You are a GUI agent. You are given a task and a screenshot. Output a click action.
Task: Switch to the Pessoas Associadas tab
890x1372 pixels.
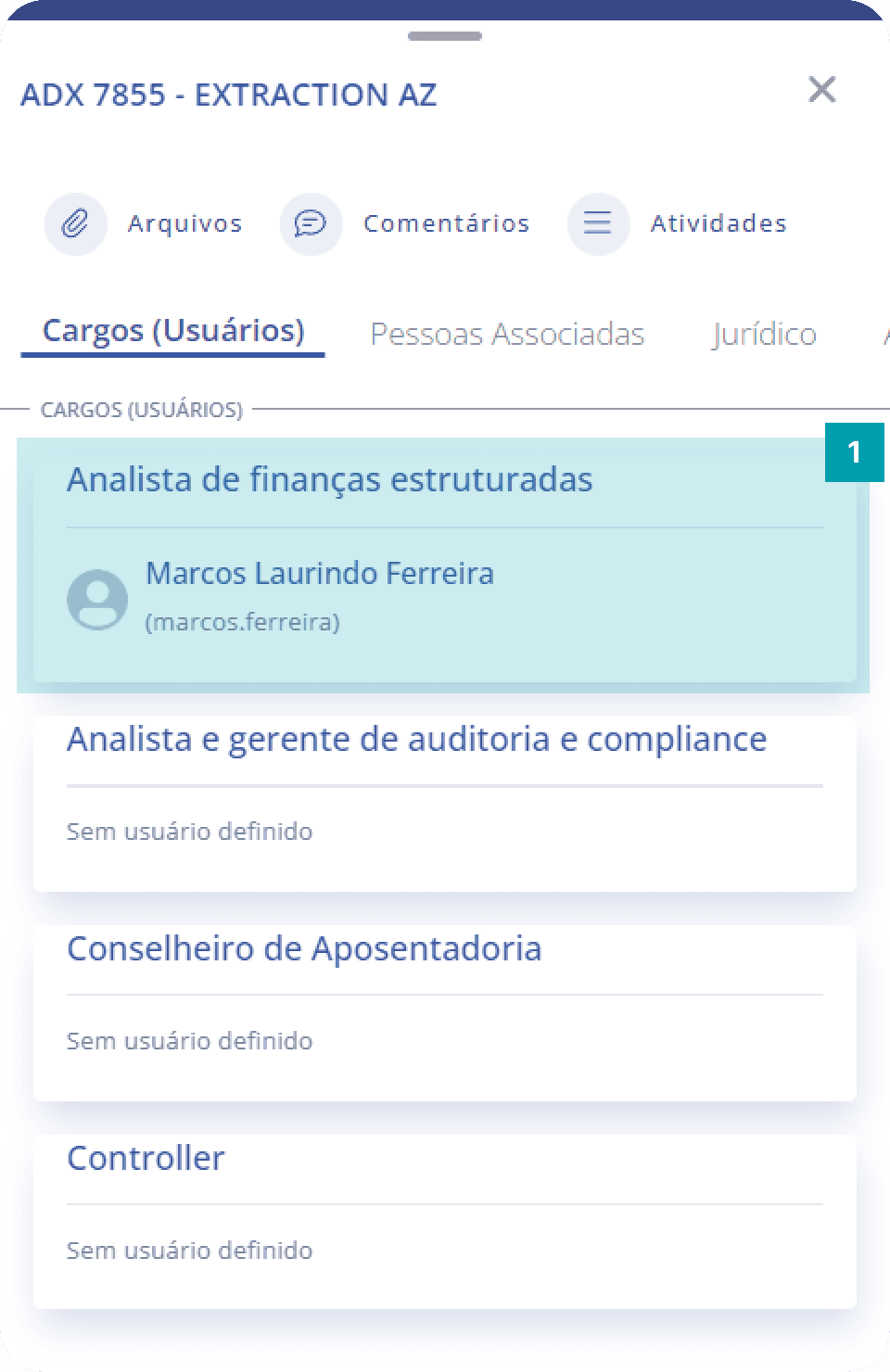(508, 334)
